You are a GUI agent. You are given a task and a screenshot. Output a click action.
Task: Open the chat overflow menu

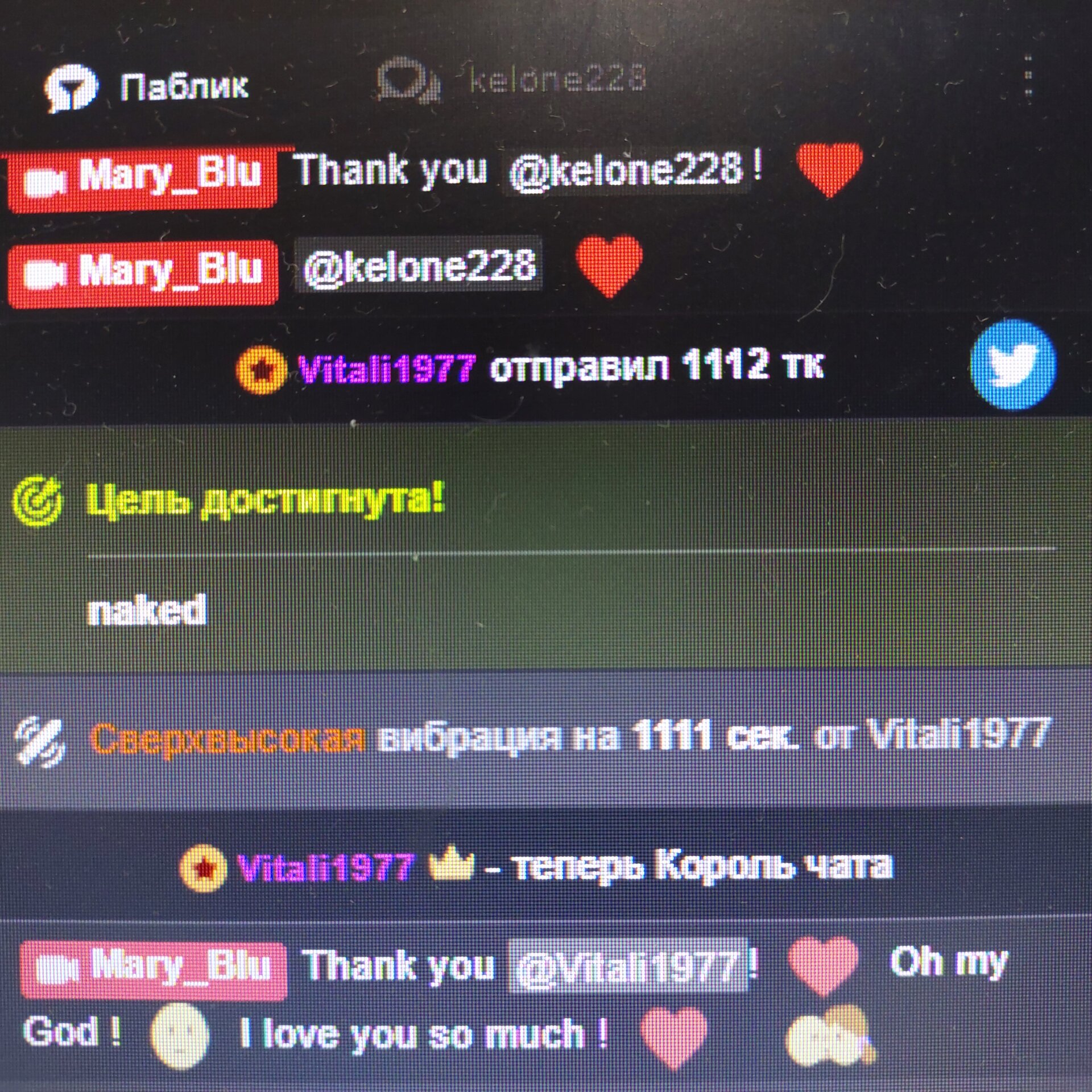[1028, 77]
